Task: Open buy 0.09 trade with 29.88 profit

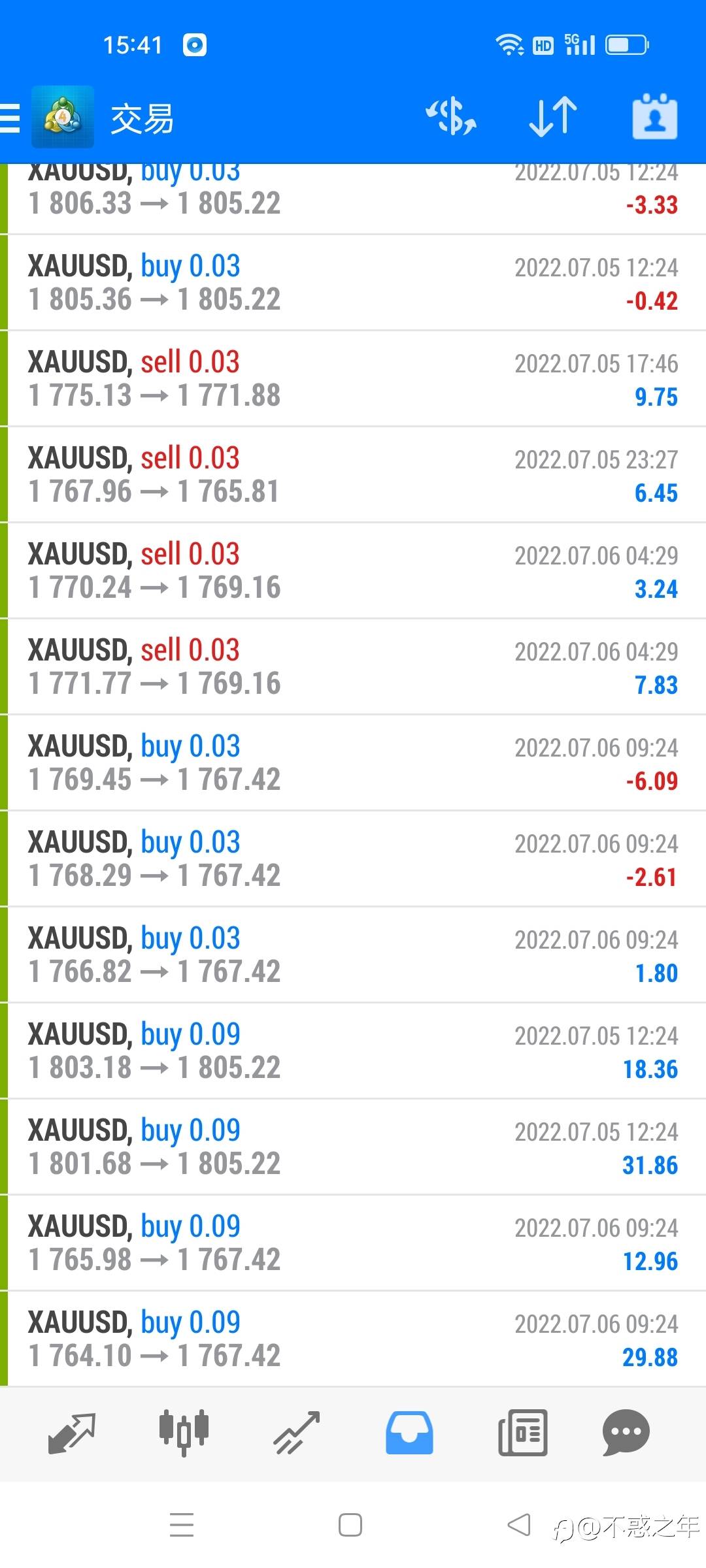Action: click(353, 1339)
